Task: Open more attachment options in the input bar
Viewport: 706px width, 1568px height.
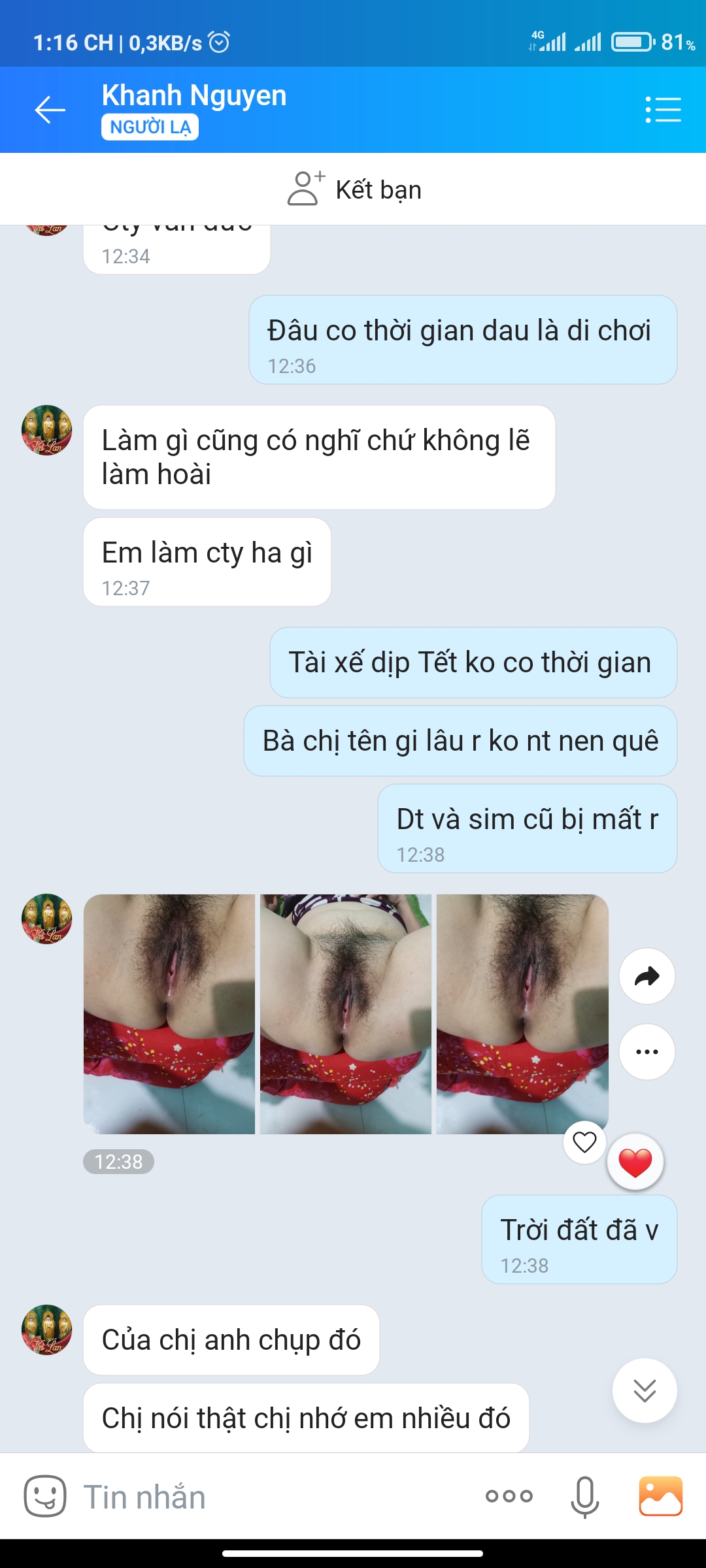Action: point(509,1496)
